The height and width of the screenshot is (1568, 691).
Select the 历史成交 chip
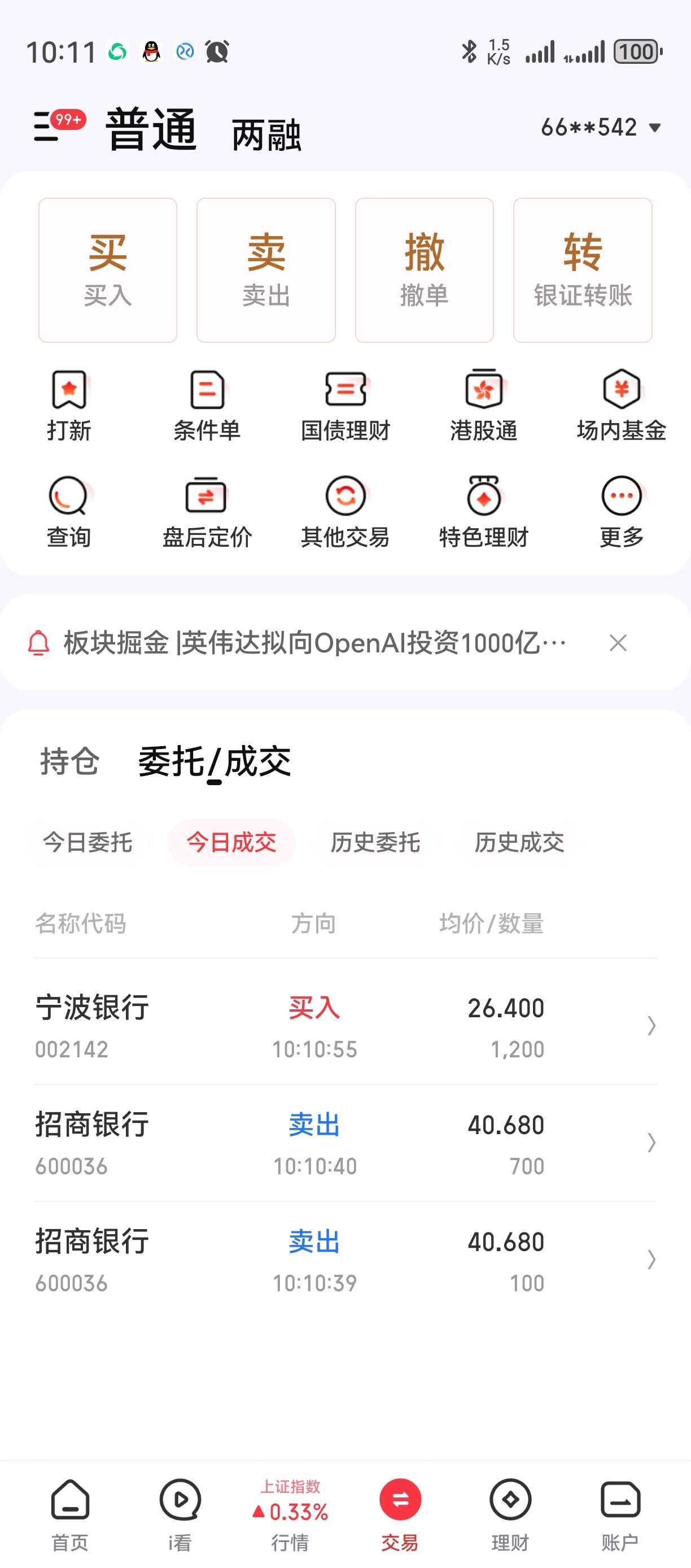point(519,842)
